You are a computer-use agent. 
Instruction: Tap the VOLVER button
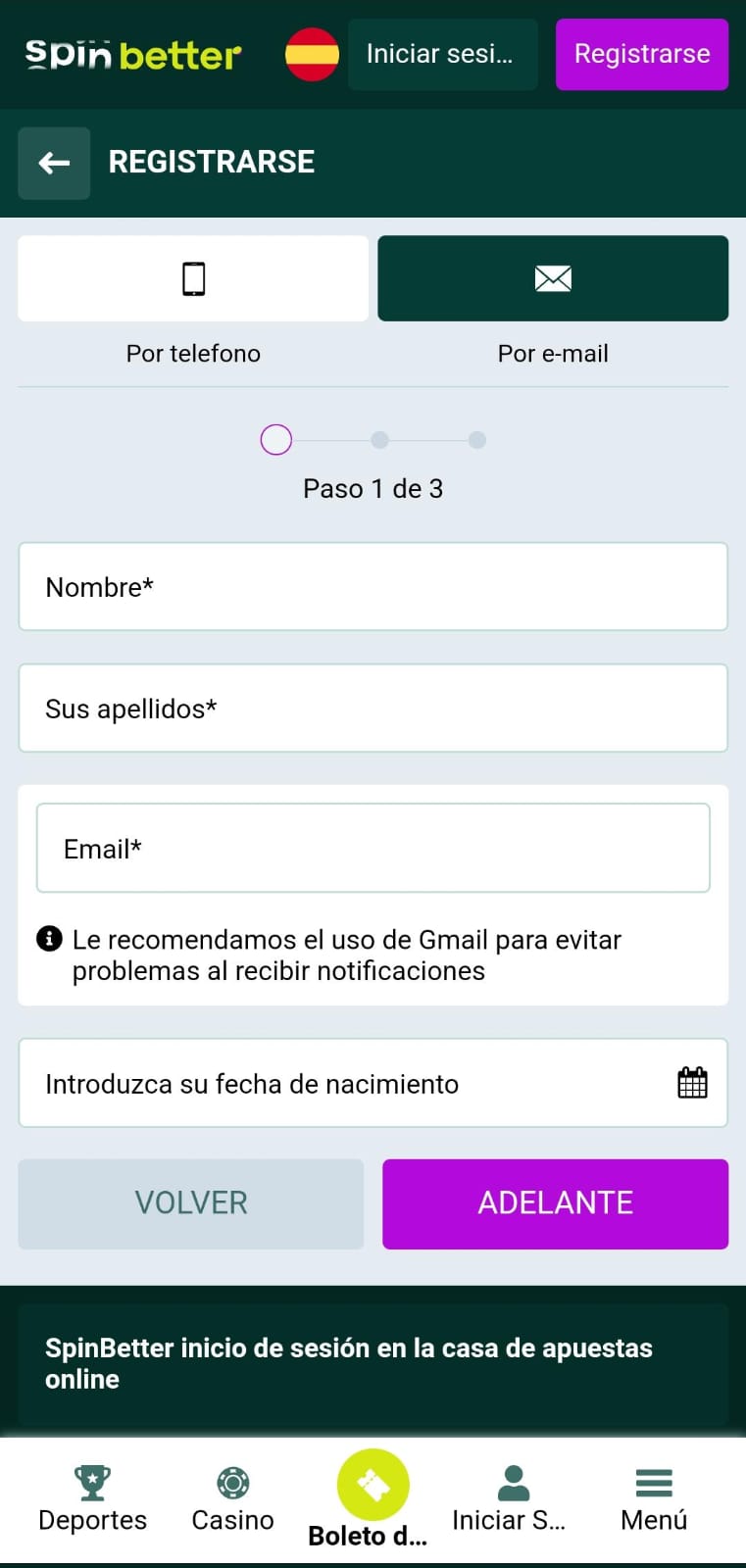point(191,1203)
